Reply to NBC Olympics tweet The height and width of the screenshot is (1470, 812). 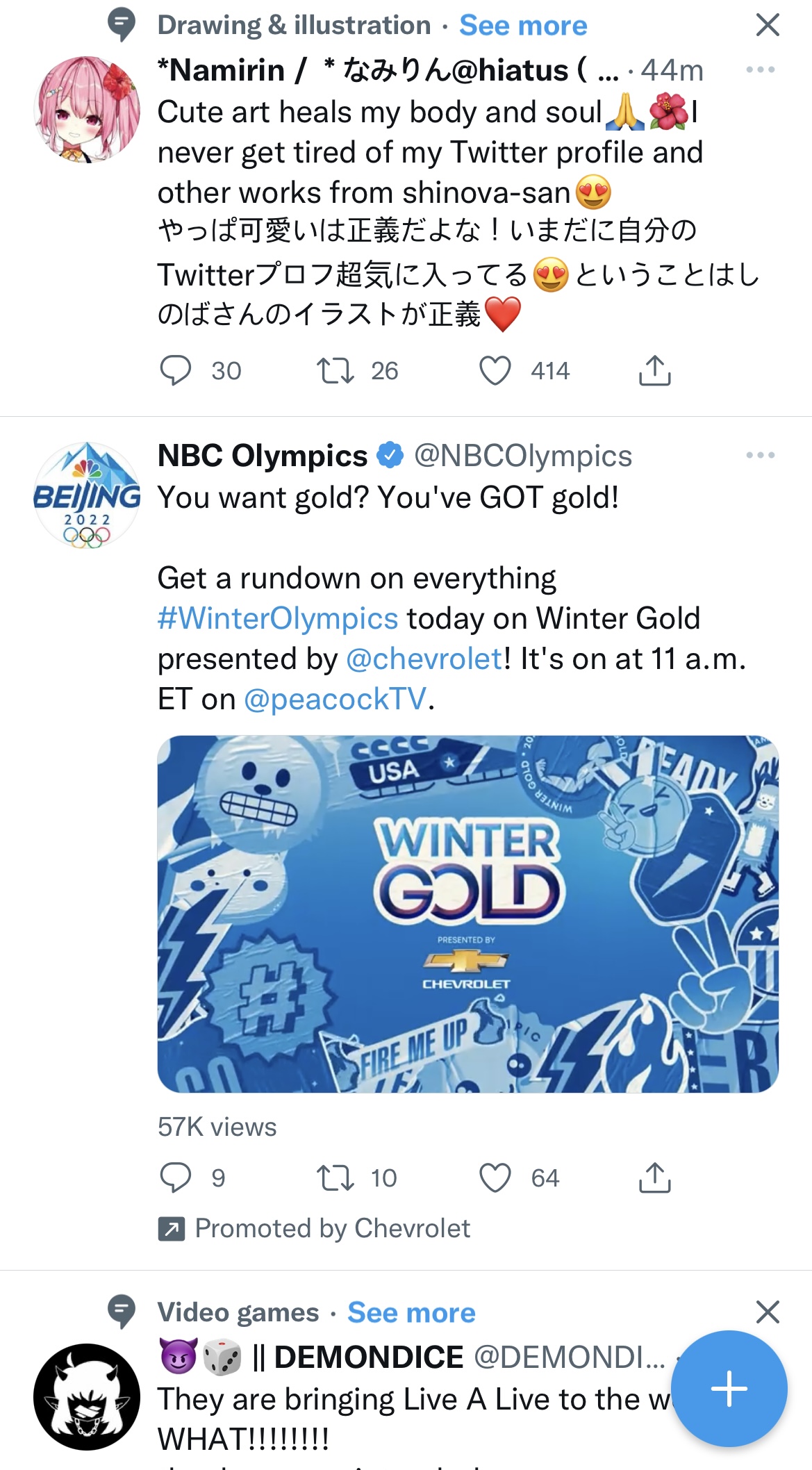[176, 1178]
